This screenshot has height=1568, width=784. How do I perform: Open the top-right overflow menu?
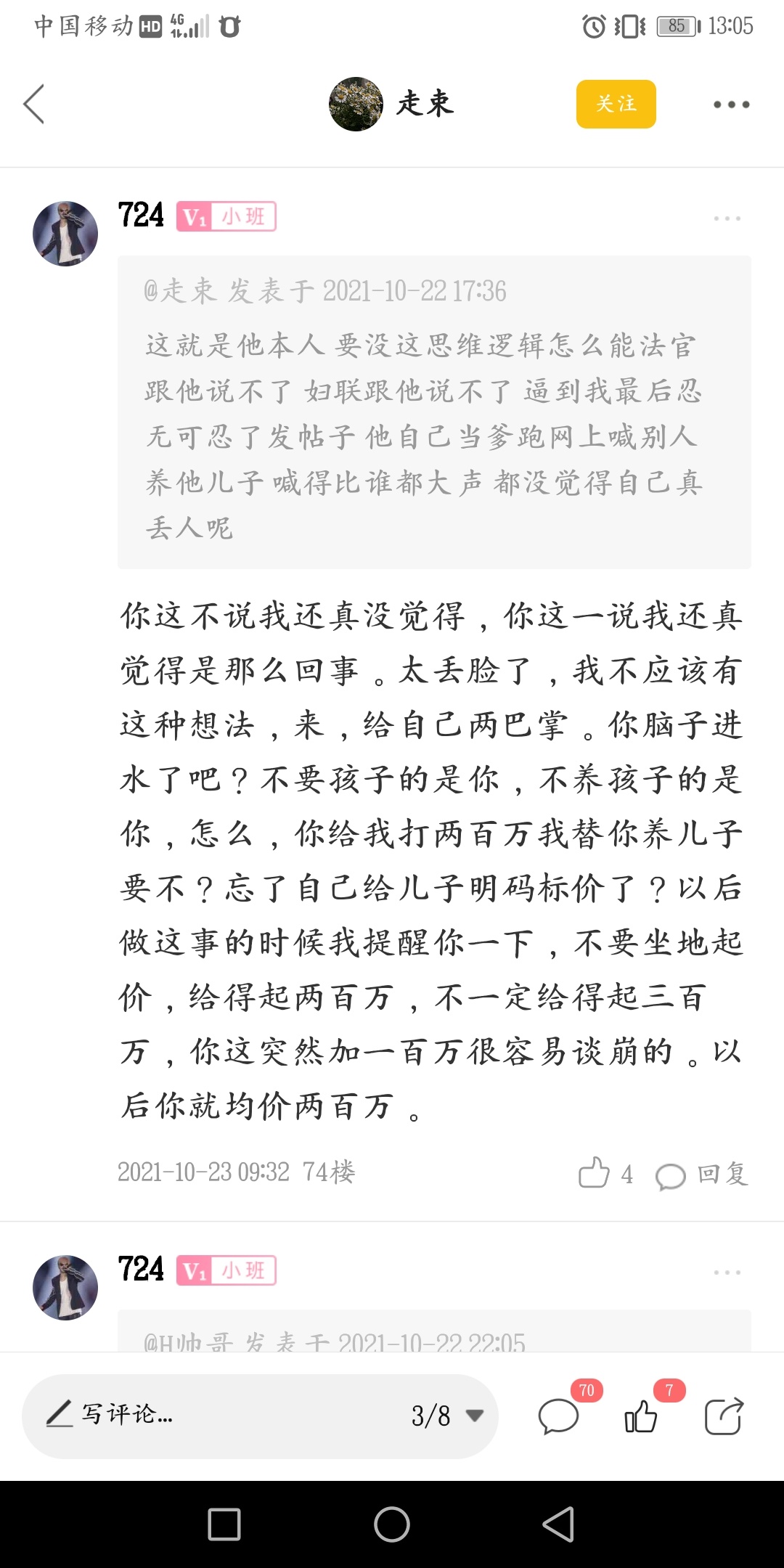point(730,105)
